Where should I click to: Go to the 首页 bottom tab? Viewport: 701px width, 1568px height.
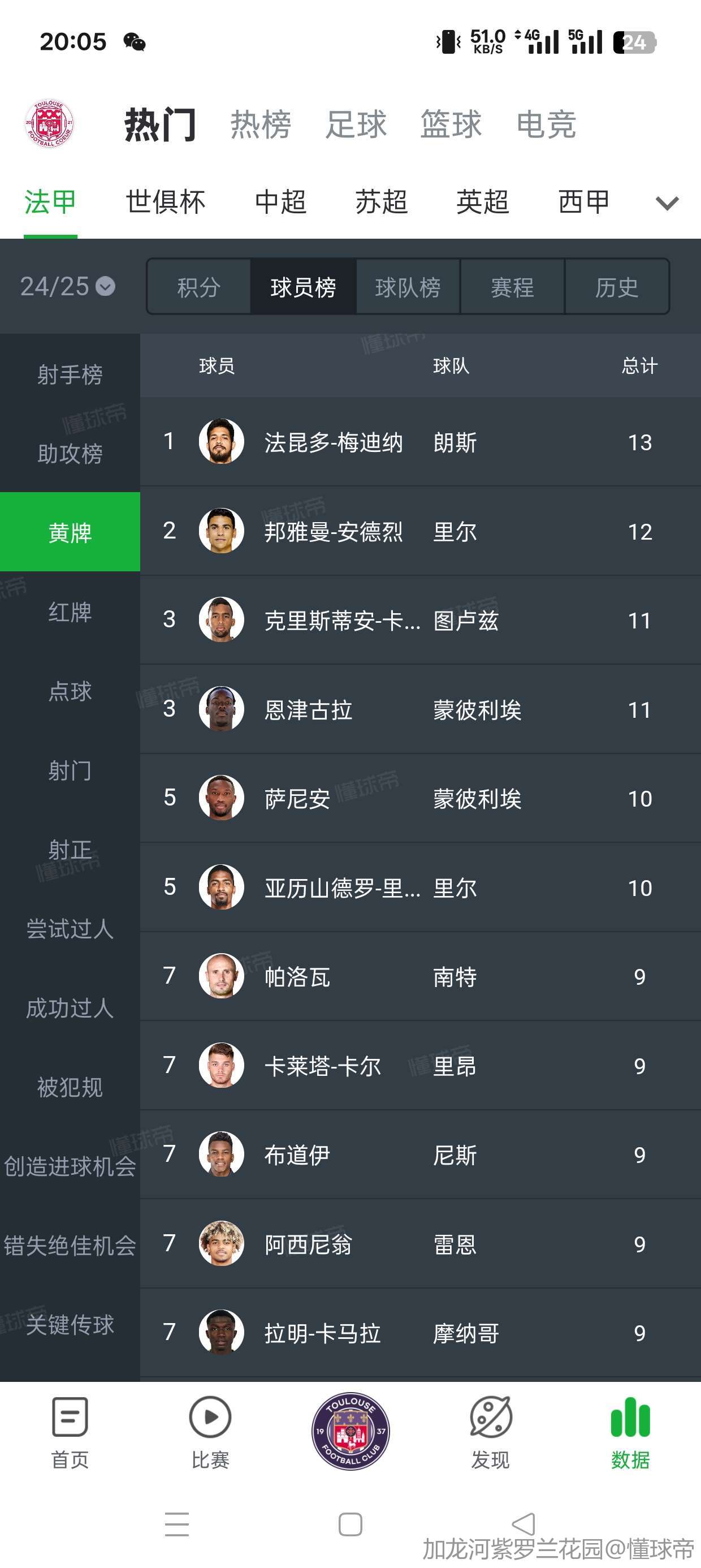point(70,1433)
